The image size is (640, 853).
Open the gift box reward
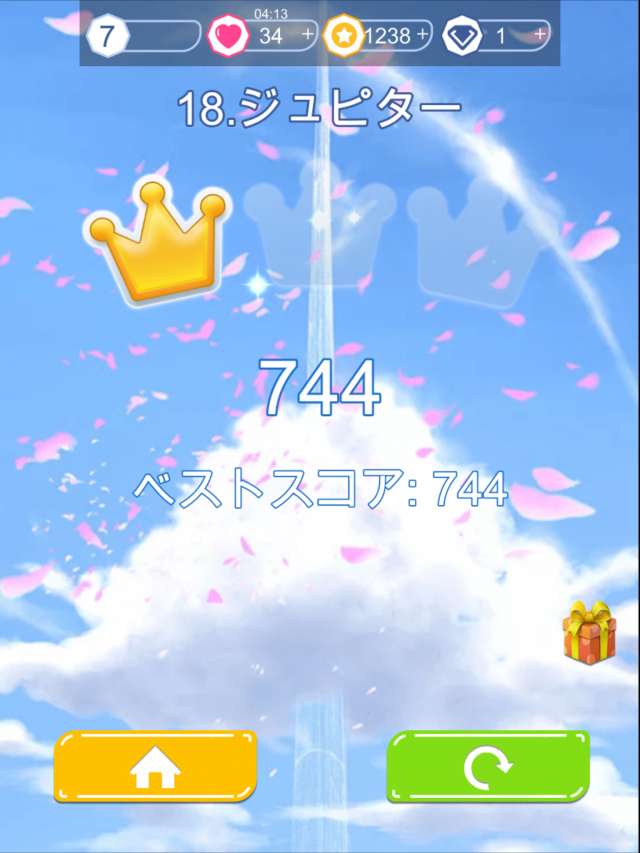tap(589, 632)
